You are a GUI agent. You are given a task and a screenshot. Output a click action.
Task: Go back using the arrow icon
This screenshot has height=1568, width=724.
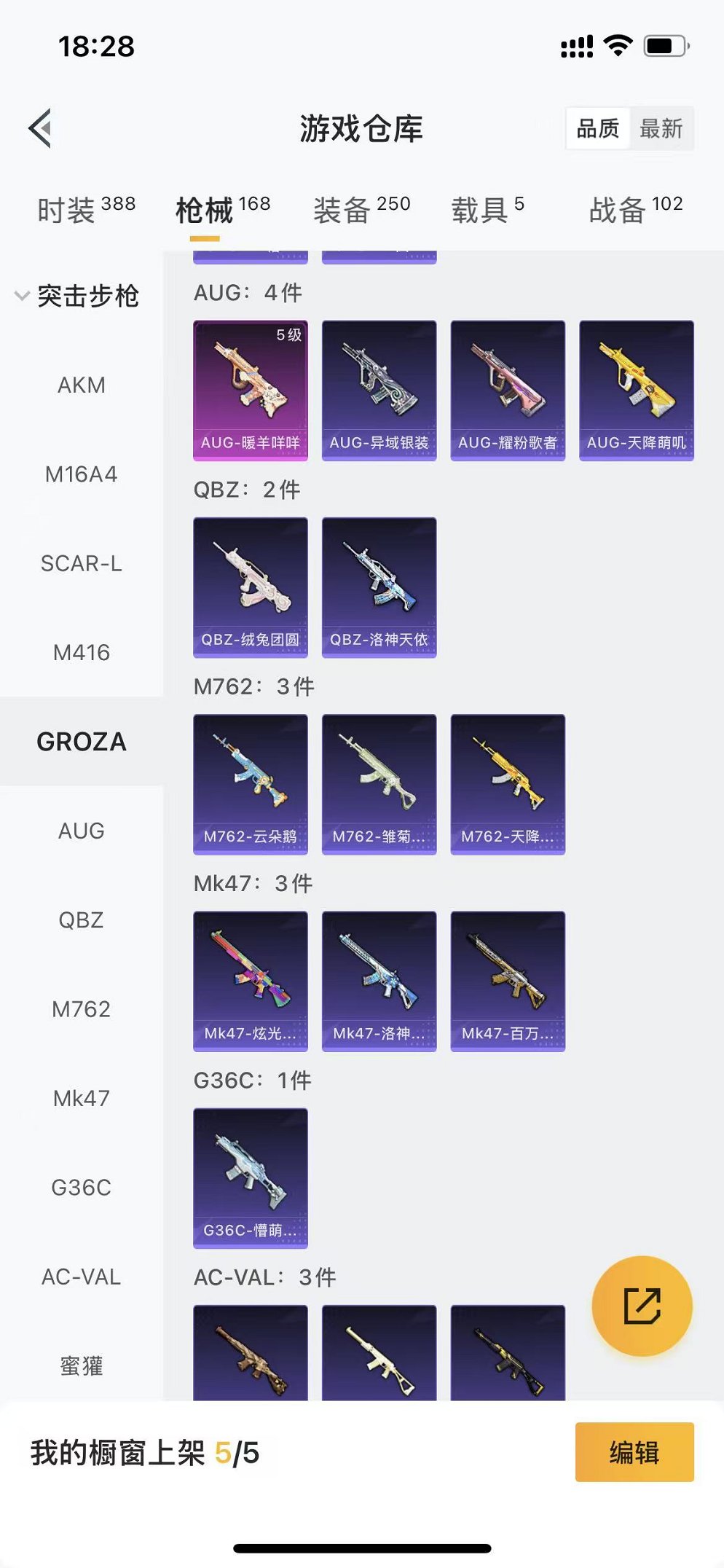point(41,128)
